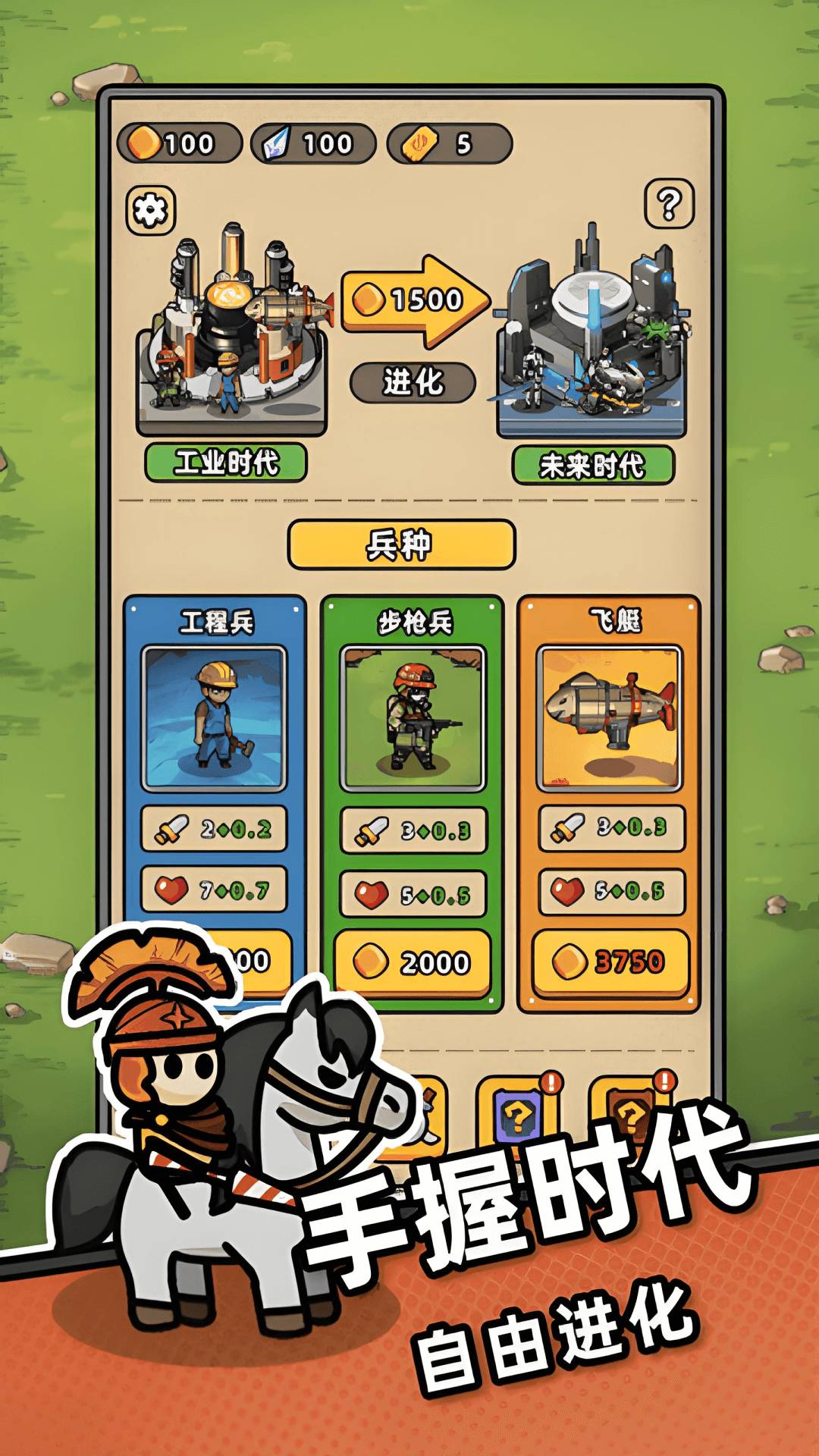Image resolution: width=819 pixels, height=1456 pixels.
Task: Buy the 步枪兵 unit for 2000 coins
Action: coord(410,962)
